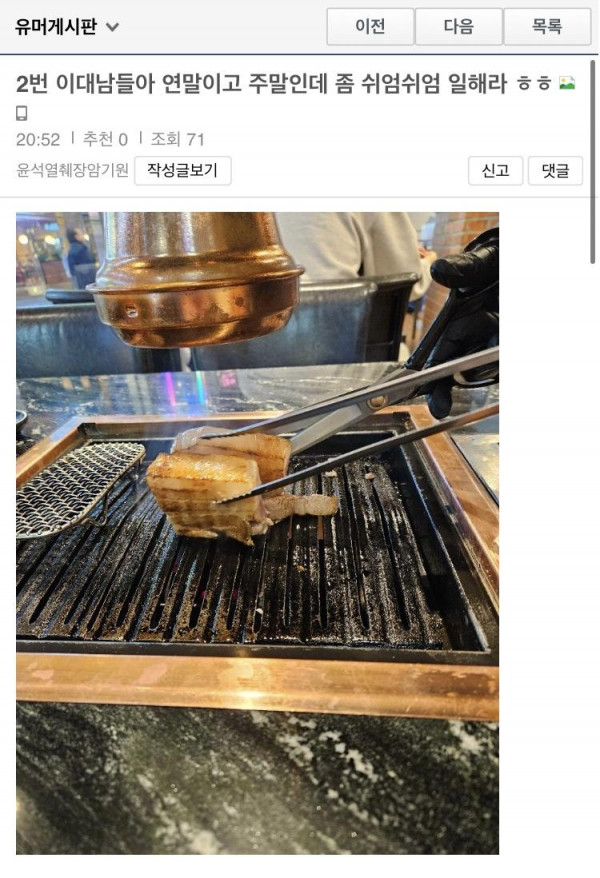The height and width of the screenshot is (878, 600).
Task: Open the grilled meat photo
Action: [257, 532]
